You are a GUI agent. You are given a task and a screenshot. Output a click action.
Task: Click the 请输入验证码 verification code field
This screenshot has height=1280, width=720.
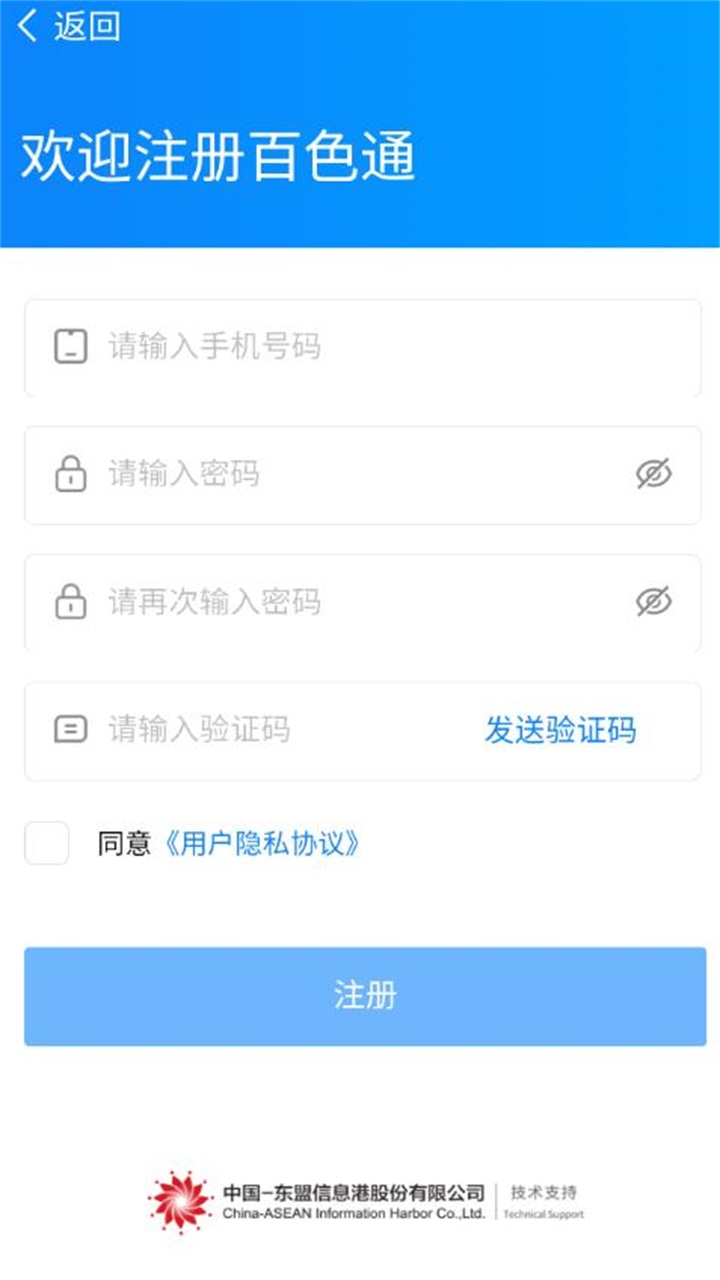pyautogui.click(x=250, y=731)
